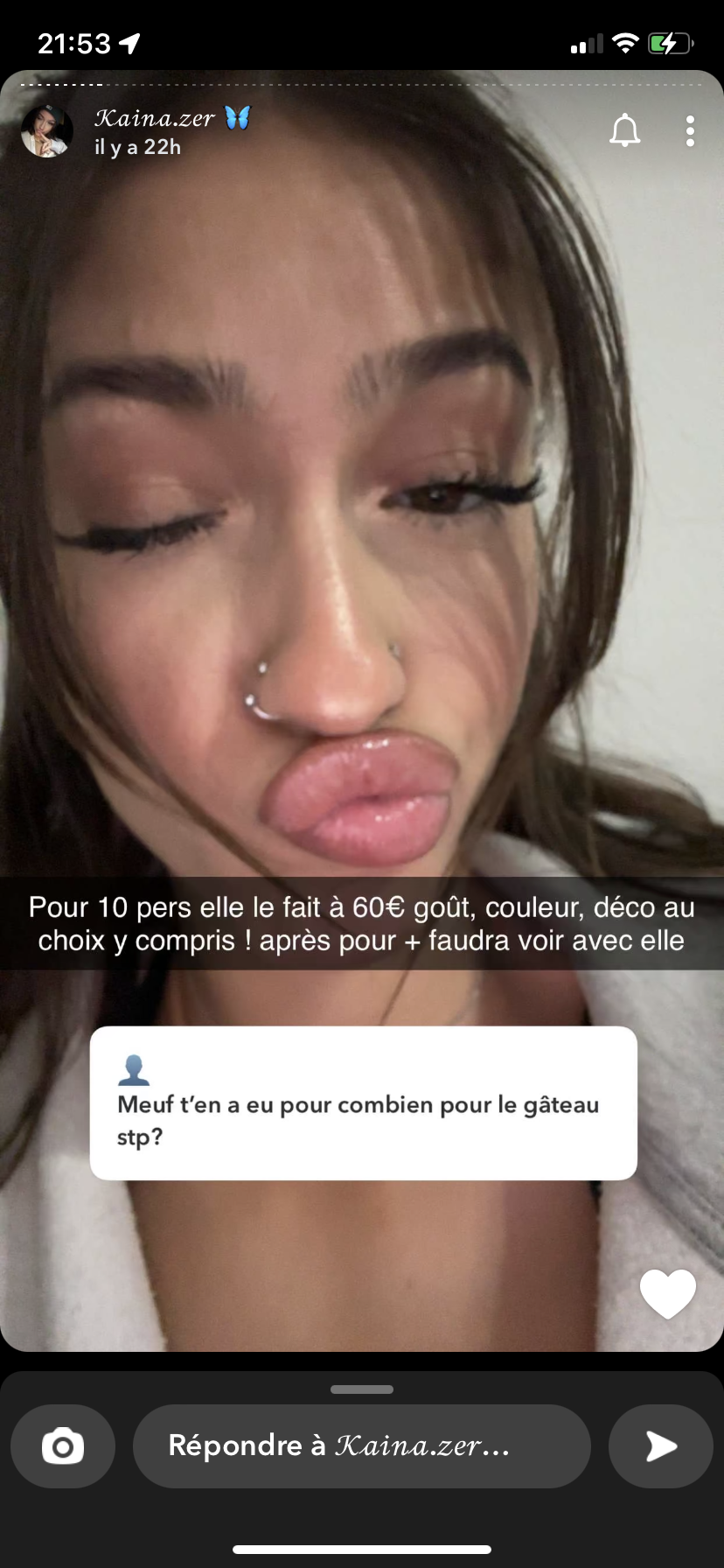Open the camera to reply with snap
Image resolution: width=724 pixels, height=1568 pixels.
click(x=63, y=1446)
